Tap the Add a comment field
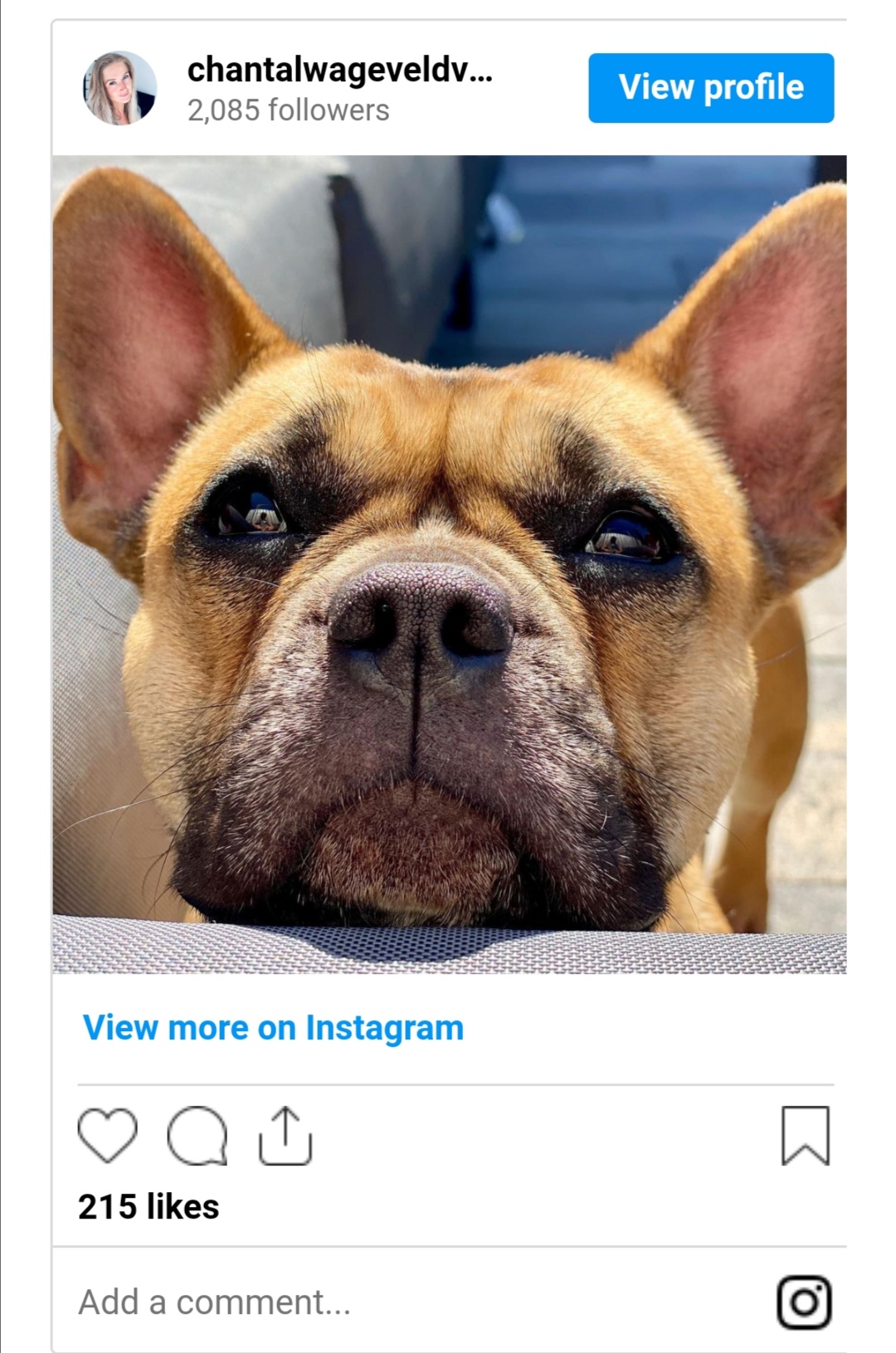Screen dimensions: 896x1353 332,1302
